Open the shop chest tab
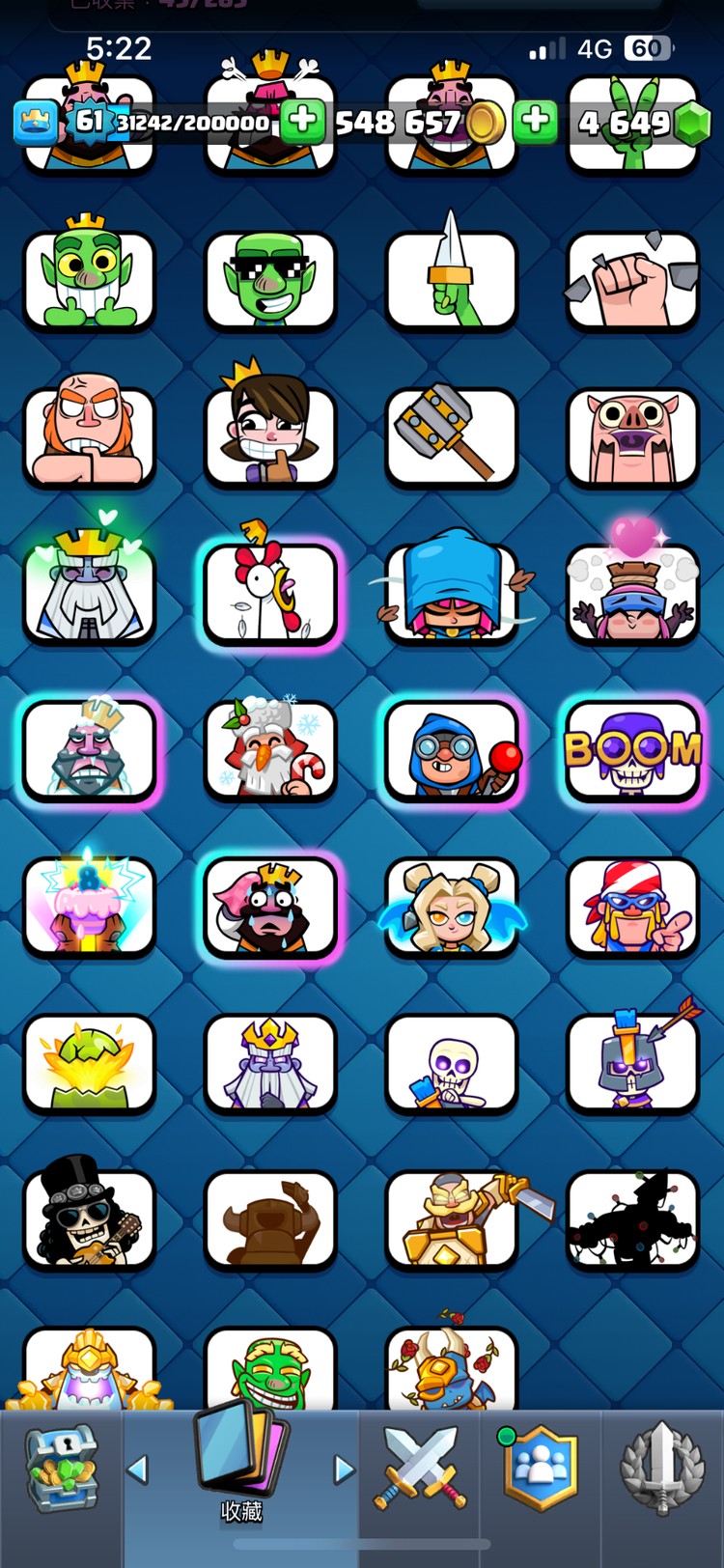This screenshot has width=724, height=1568. pyautogui.click(x=61, y=1469)
